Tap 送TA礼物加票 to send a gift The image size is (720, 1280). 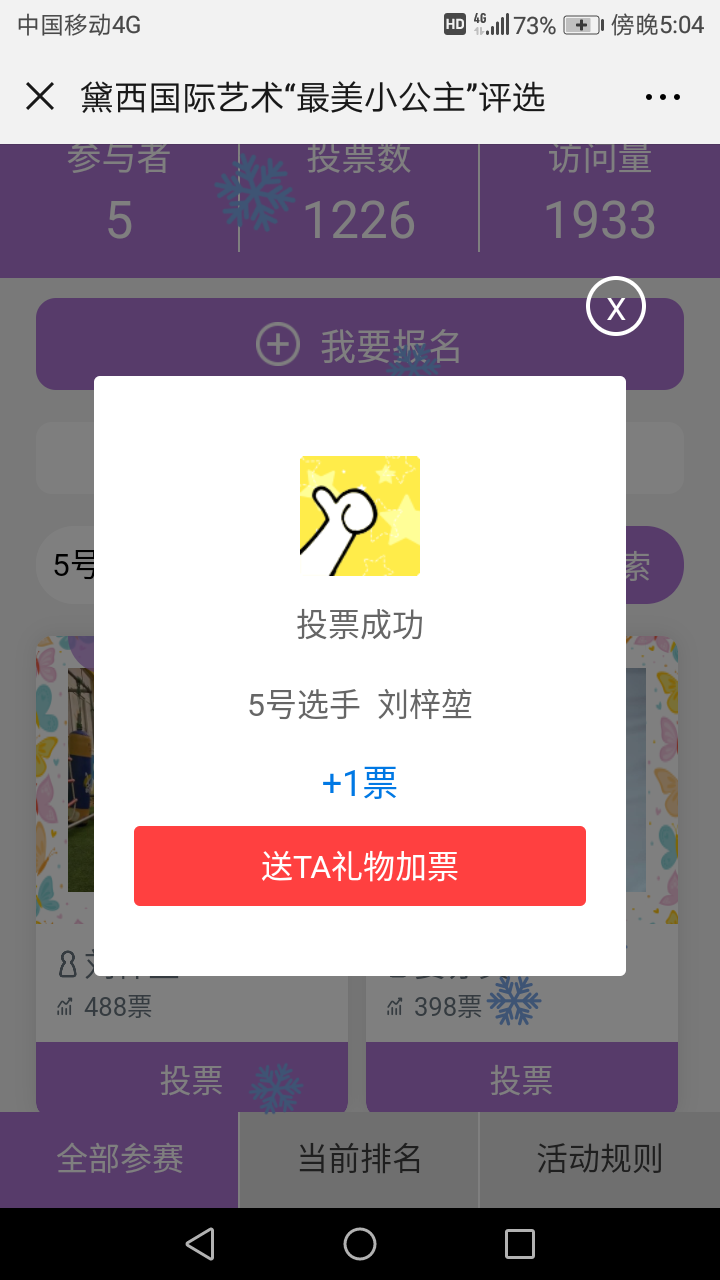point(360,866)
